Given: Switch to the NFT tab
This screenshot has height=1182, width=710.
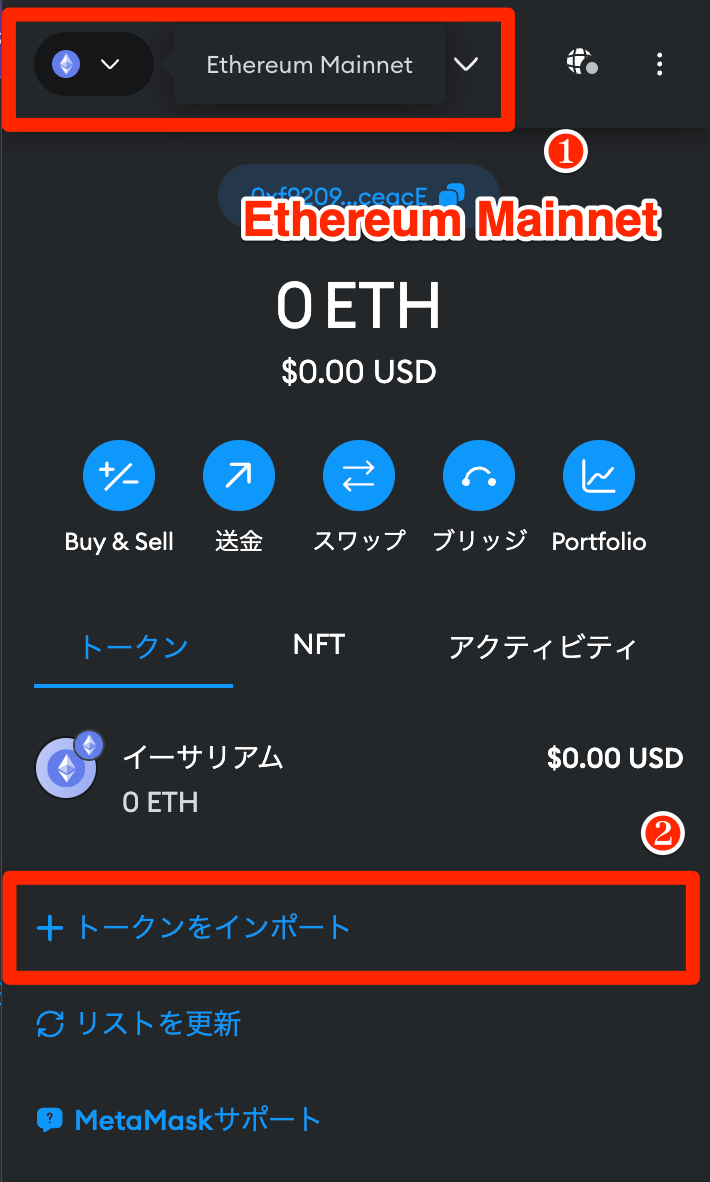Looking at the screenshot, I should pyautogui.click(x=319, y=645).
